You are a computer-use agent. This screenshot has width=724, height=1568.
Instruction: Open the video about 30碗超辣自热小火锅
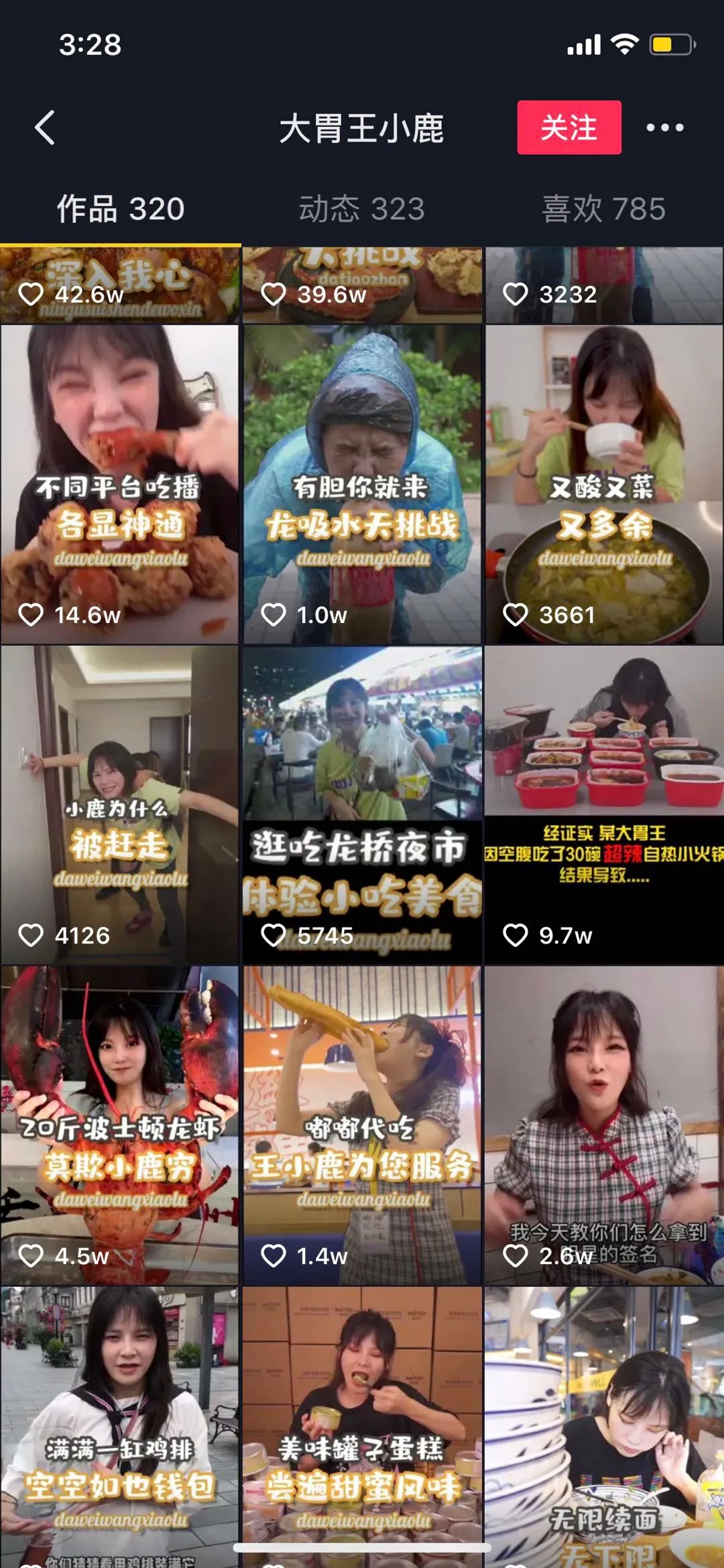click(604, 803)
